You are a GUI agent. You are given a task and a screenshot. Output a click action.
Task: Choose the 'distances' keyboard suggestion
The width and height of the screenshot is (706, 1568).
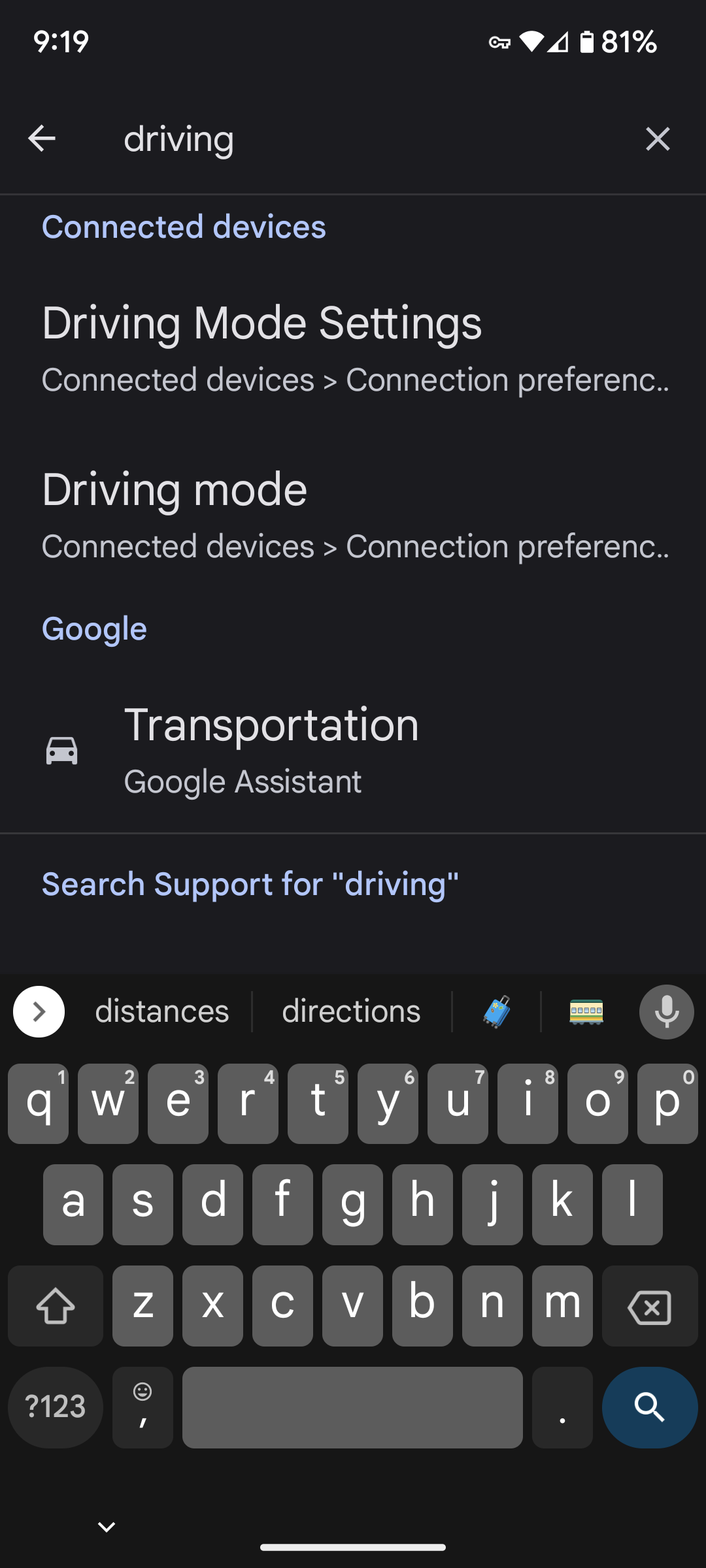(x=162, y=1011)
